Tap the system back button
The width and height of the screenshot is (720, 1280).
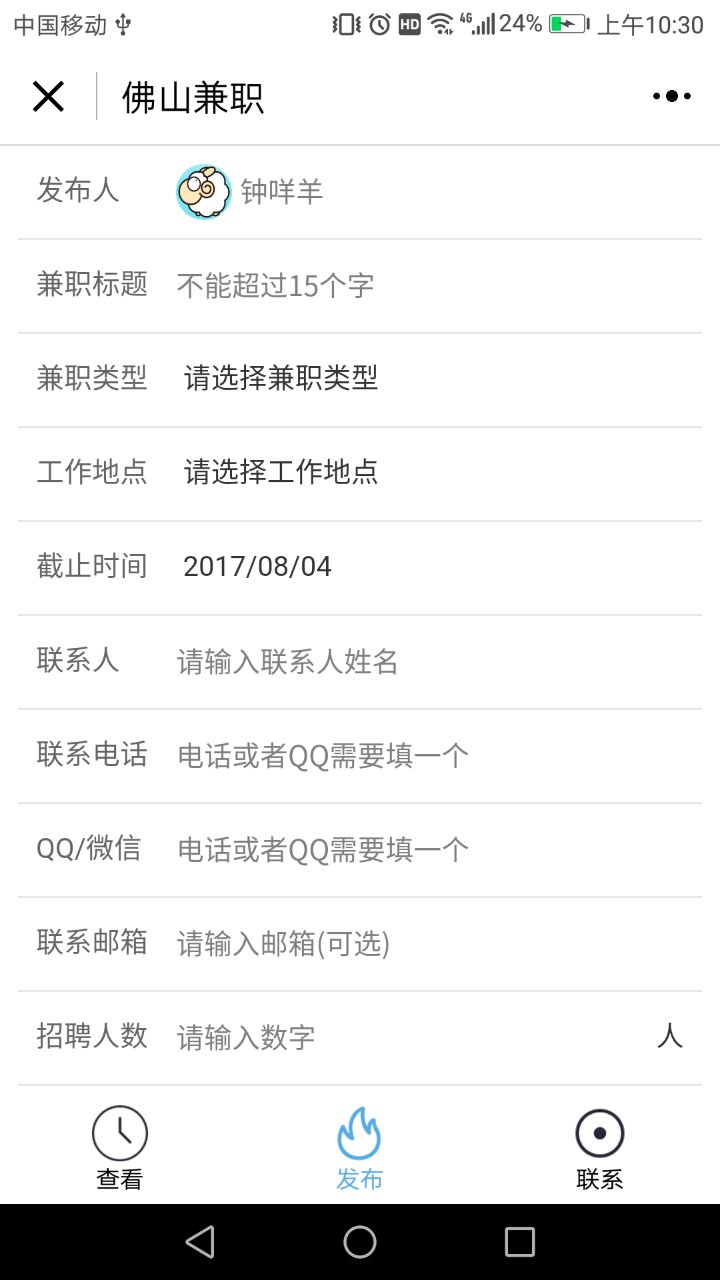pos(200,1242)
